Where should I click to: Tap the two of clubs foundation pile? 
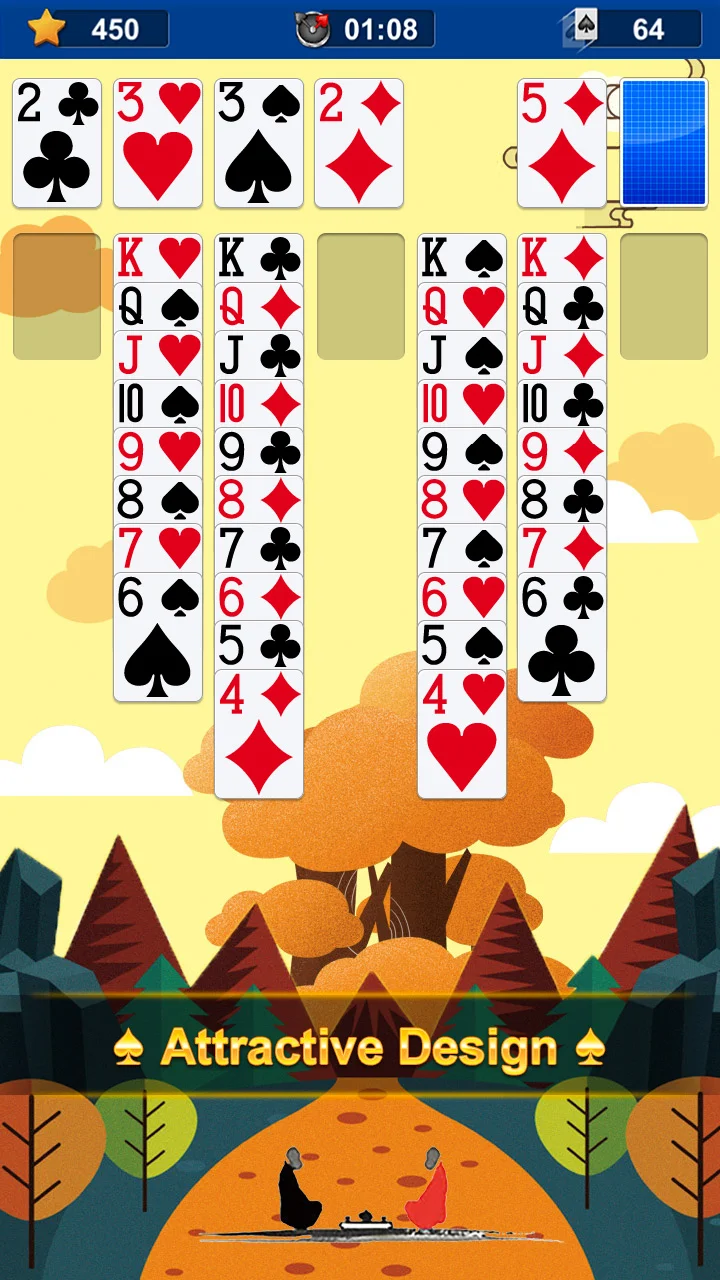(x=57, y=142)
